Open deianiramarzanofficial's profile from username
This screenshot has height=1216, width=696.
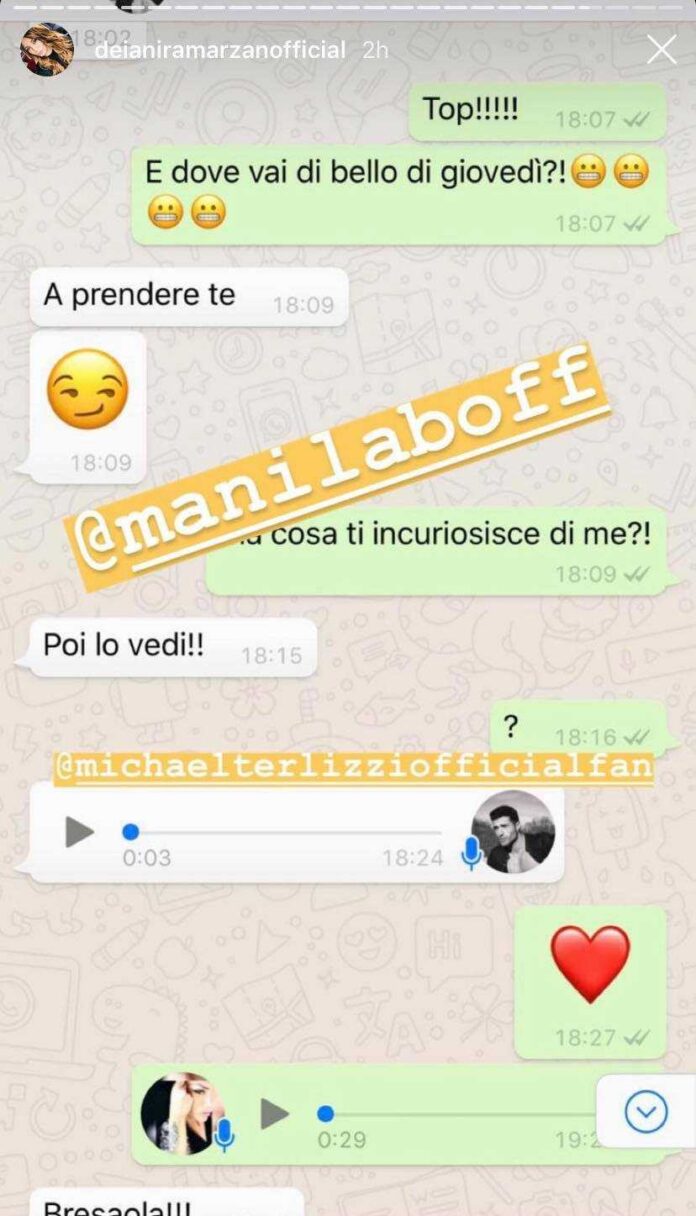pos(217,50)
